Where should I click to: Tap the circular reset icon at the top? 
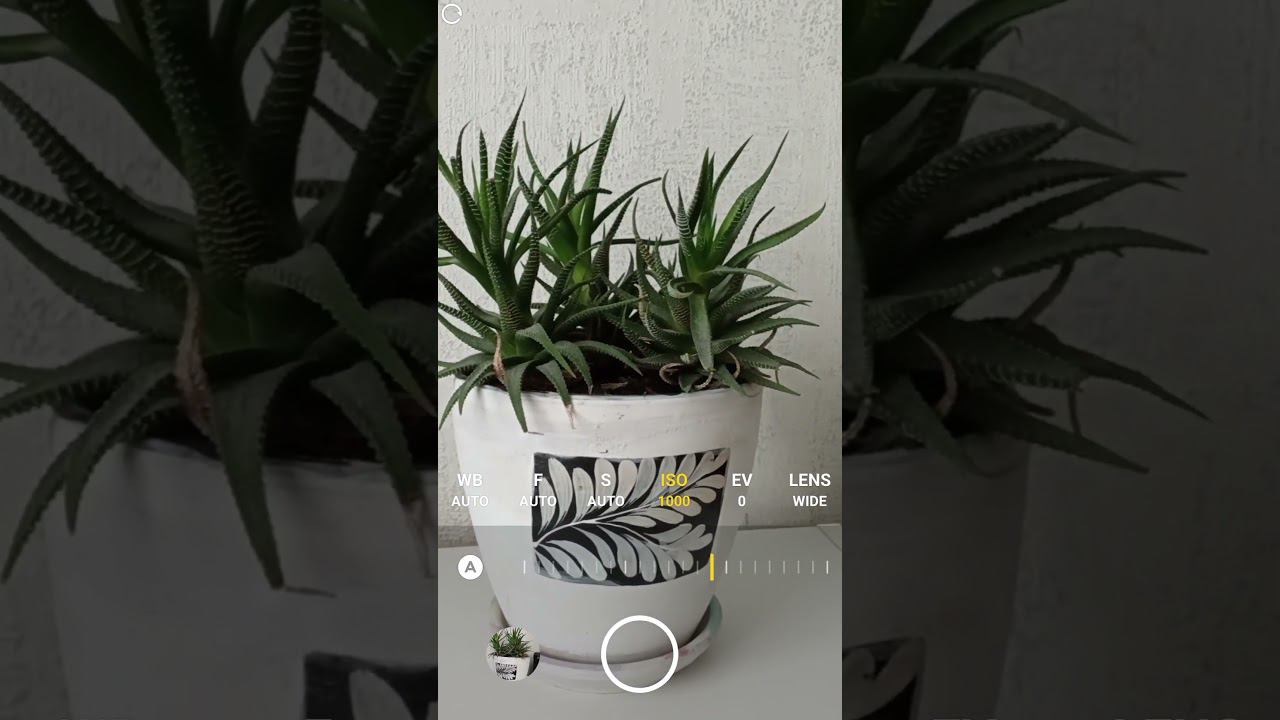[452, 14]
